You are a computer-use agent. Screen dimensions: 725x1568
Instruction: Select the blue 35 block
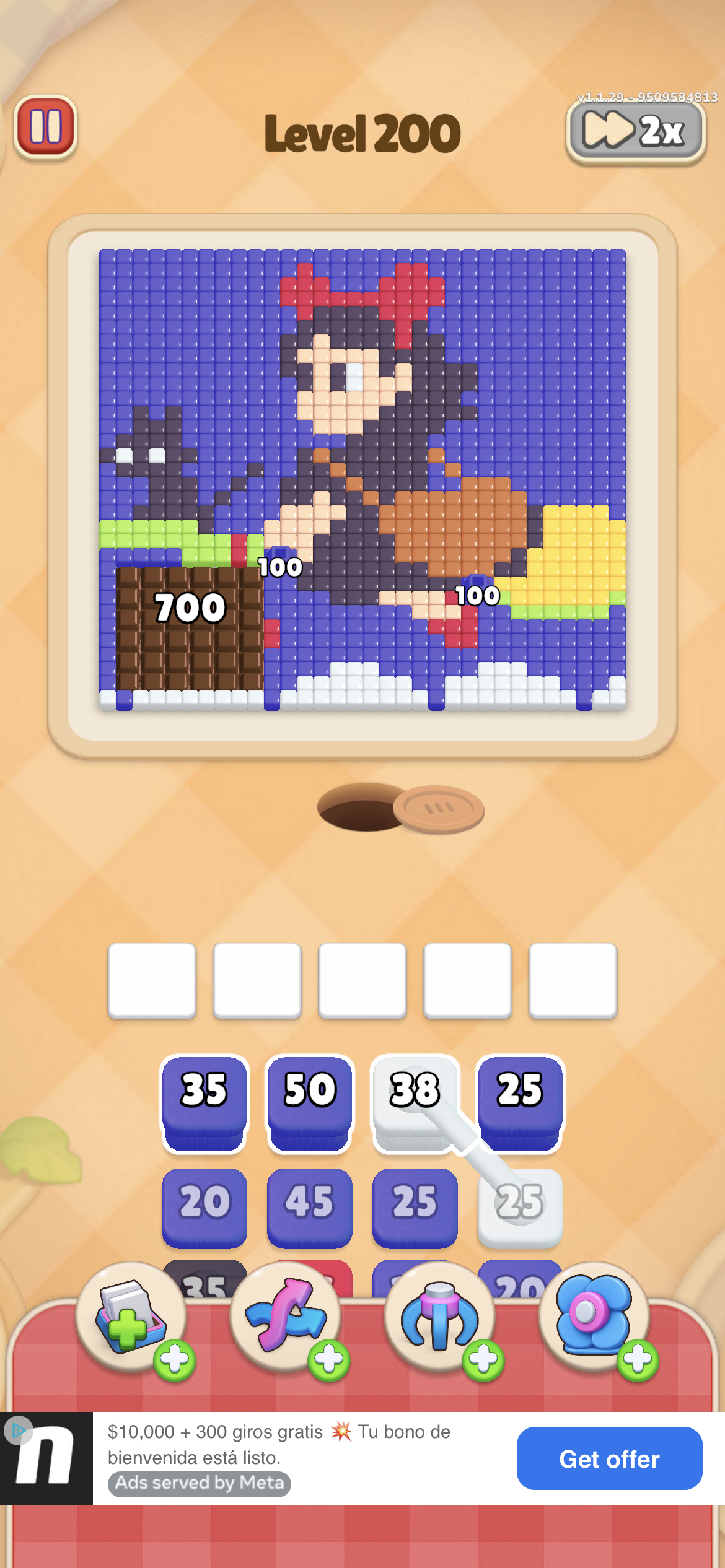point(204,1104)
